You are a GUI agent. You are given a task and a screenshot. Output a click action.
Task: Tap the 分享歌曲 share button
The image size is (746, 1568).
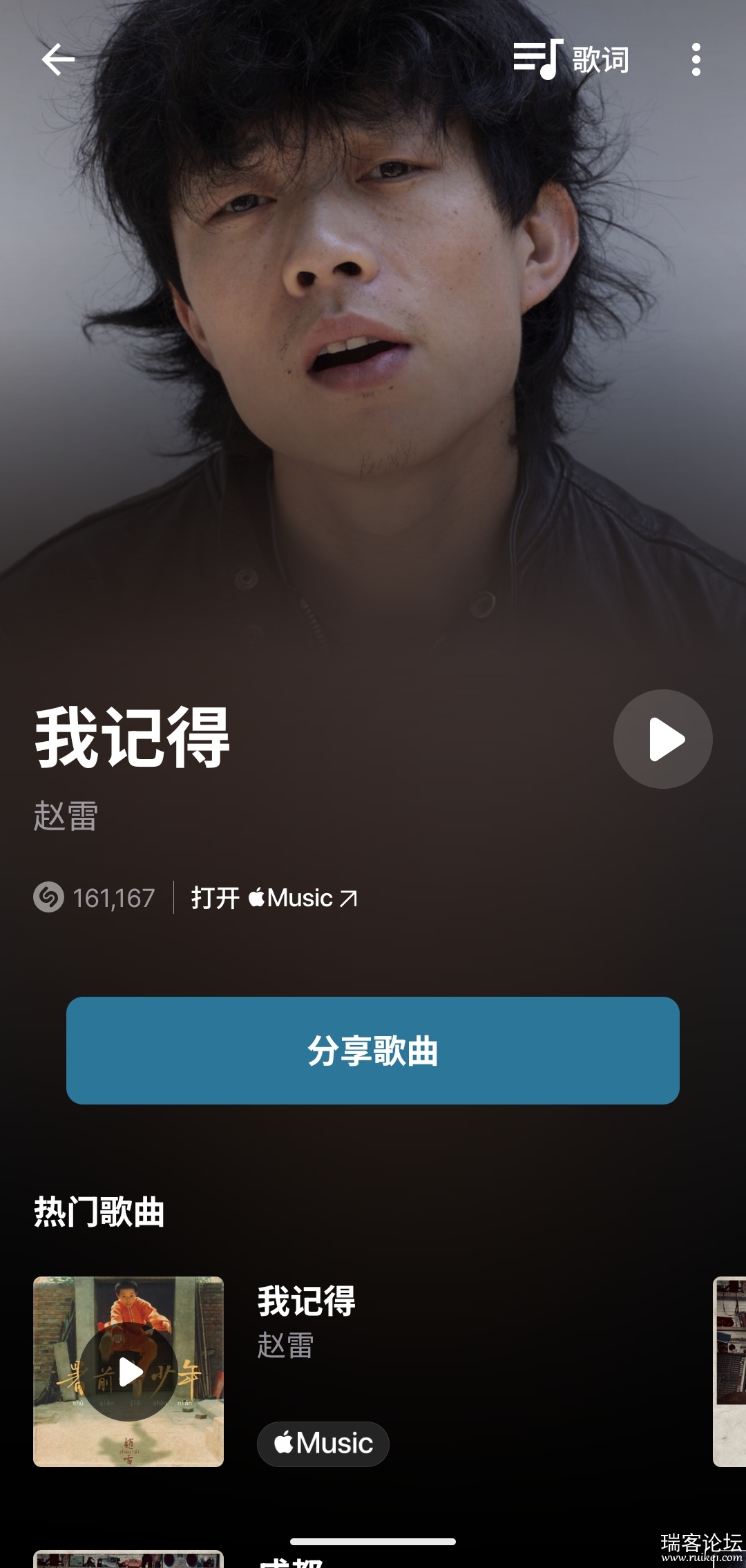(x=373, y=1050)
